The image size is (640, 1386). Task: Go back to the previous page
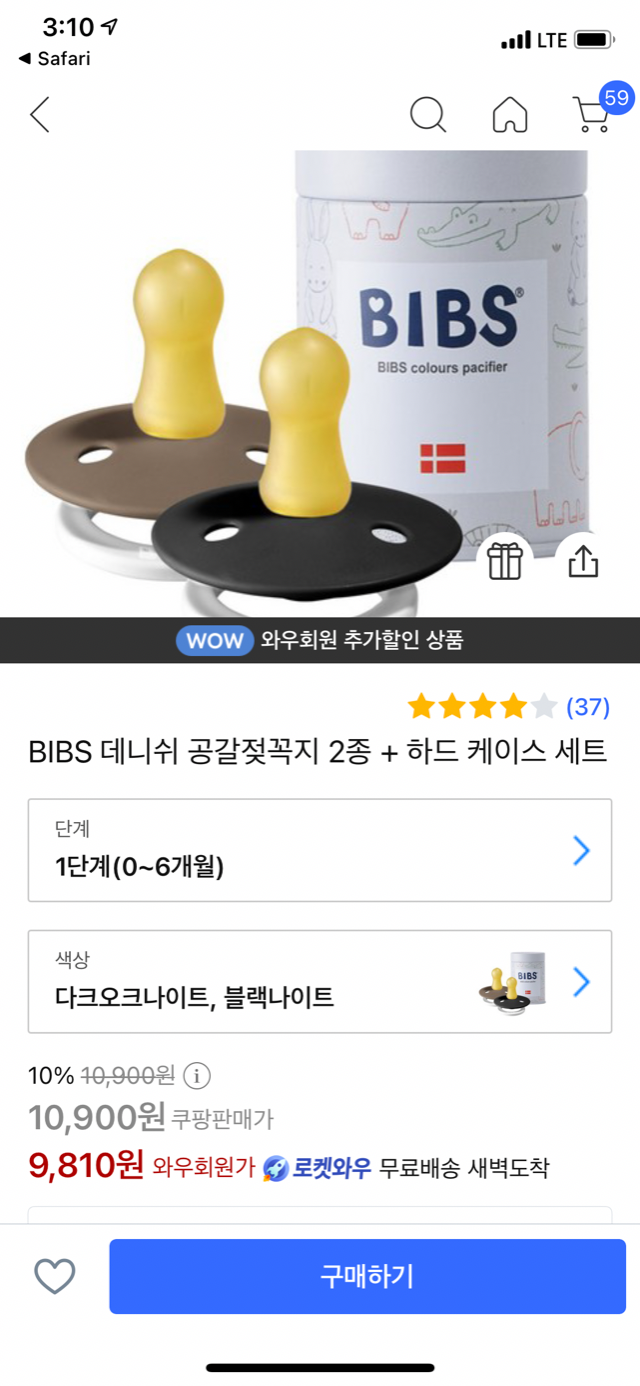[x=40, y=115]
